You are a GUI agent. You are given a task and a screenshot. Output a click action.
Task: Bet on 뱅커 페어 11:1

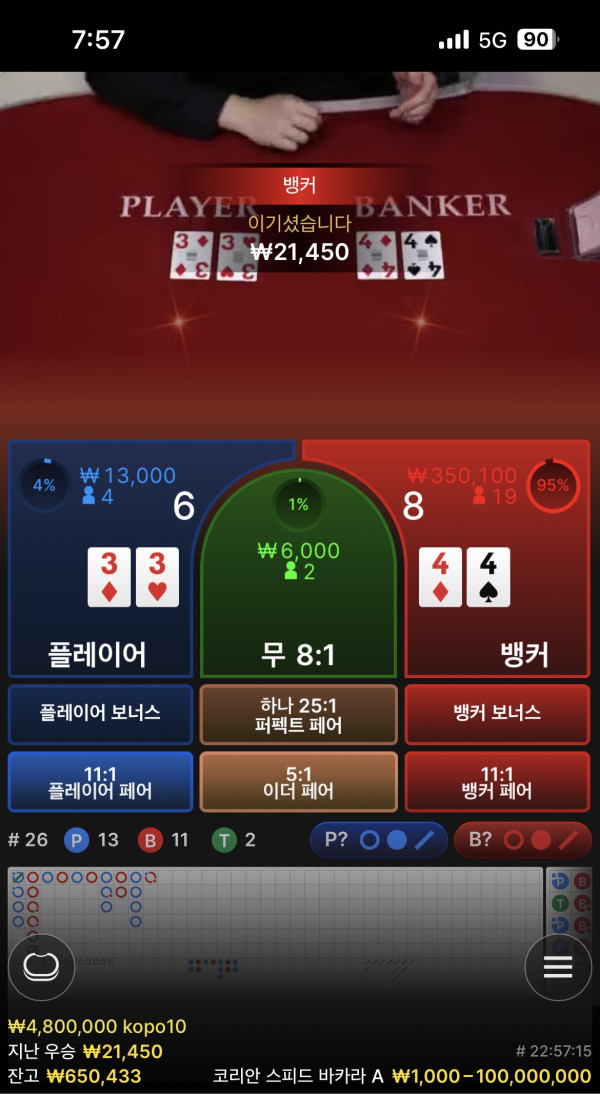pos(497,781)
